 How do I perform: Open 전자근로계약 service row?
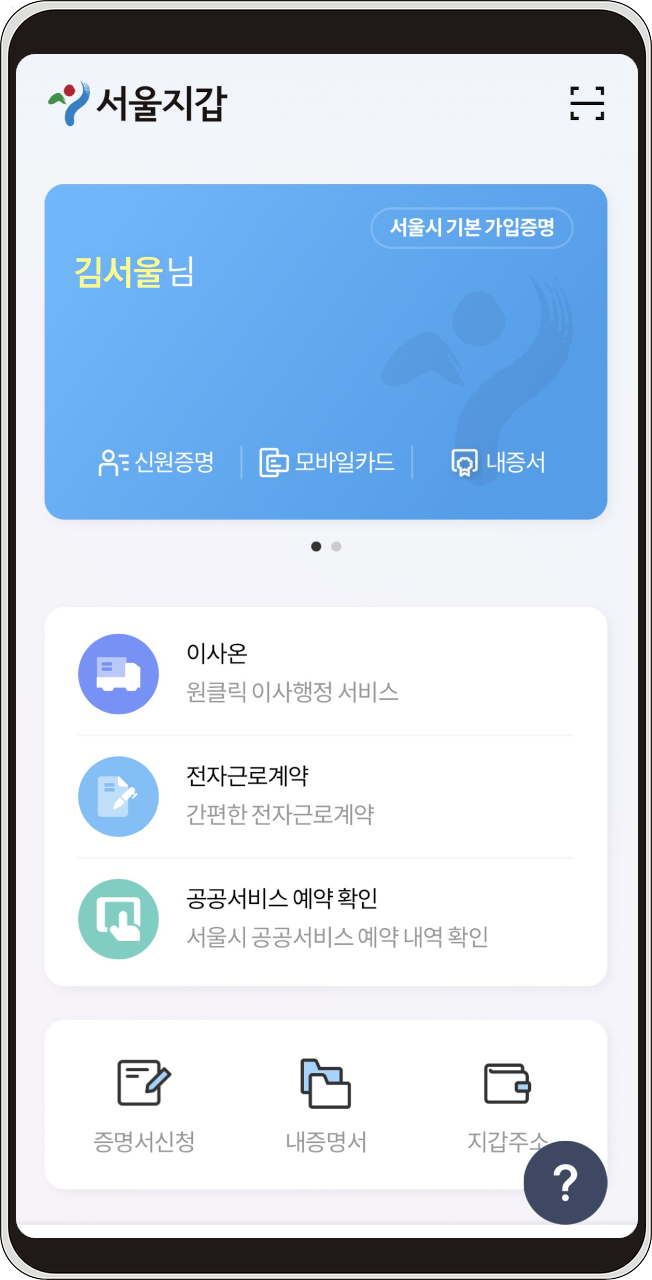pyautogui.click(x=325, y=796)
